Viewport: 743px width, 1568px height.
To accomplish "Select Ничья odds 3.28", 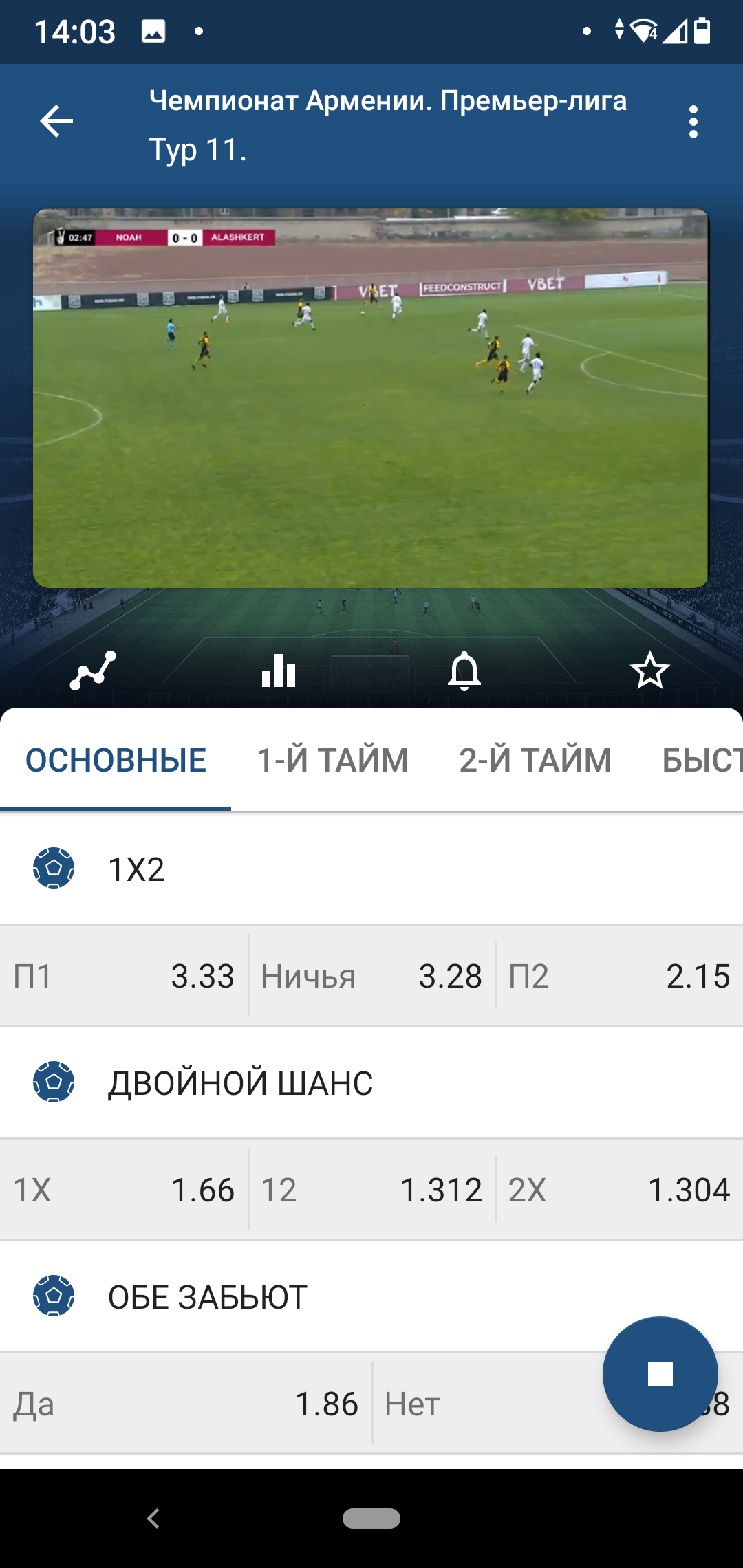I will tap(371, 976).
